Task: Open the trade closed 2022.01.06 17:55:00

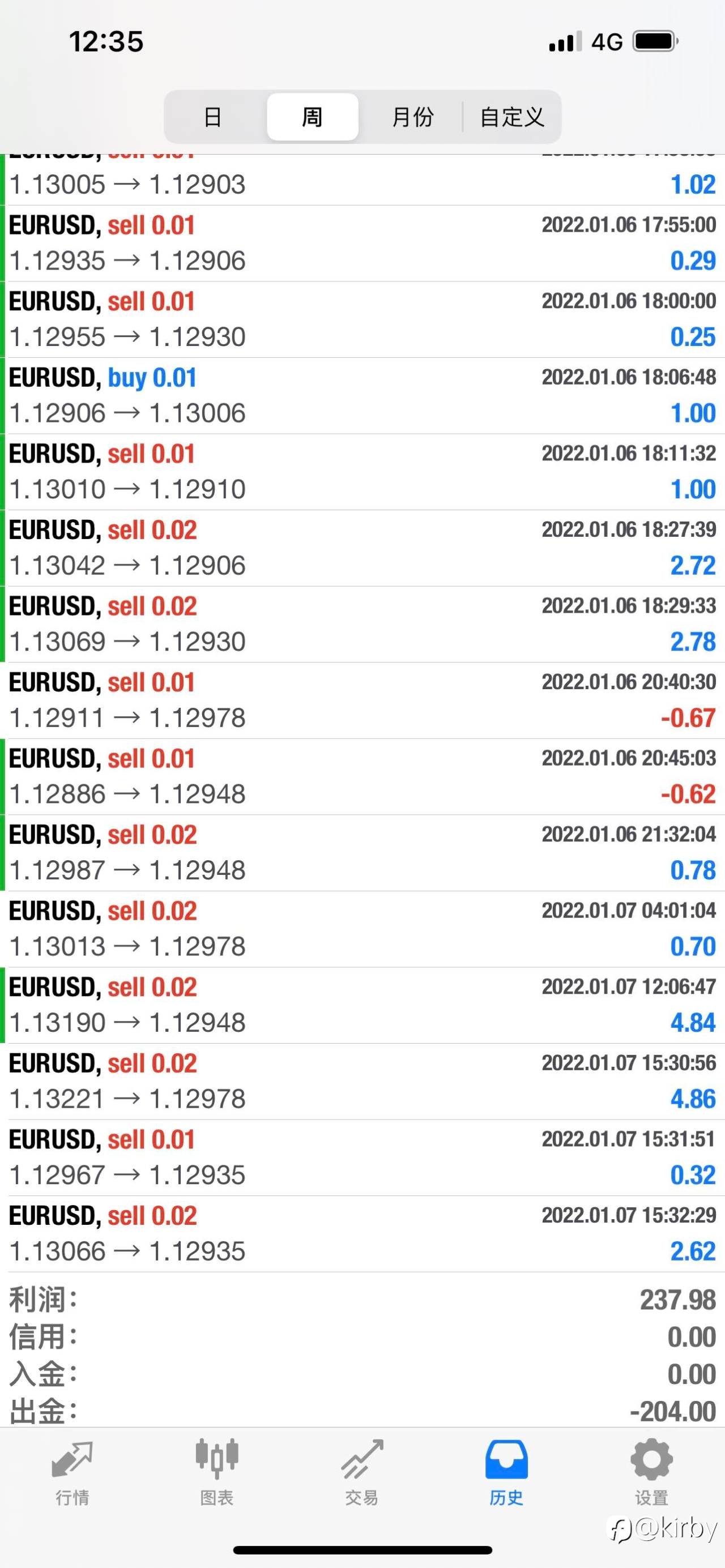Action: click(x=362, y=243)
